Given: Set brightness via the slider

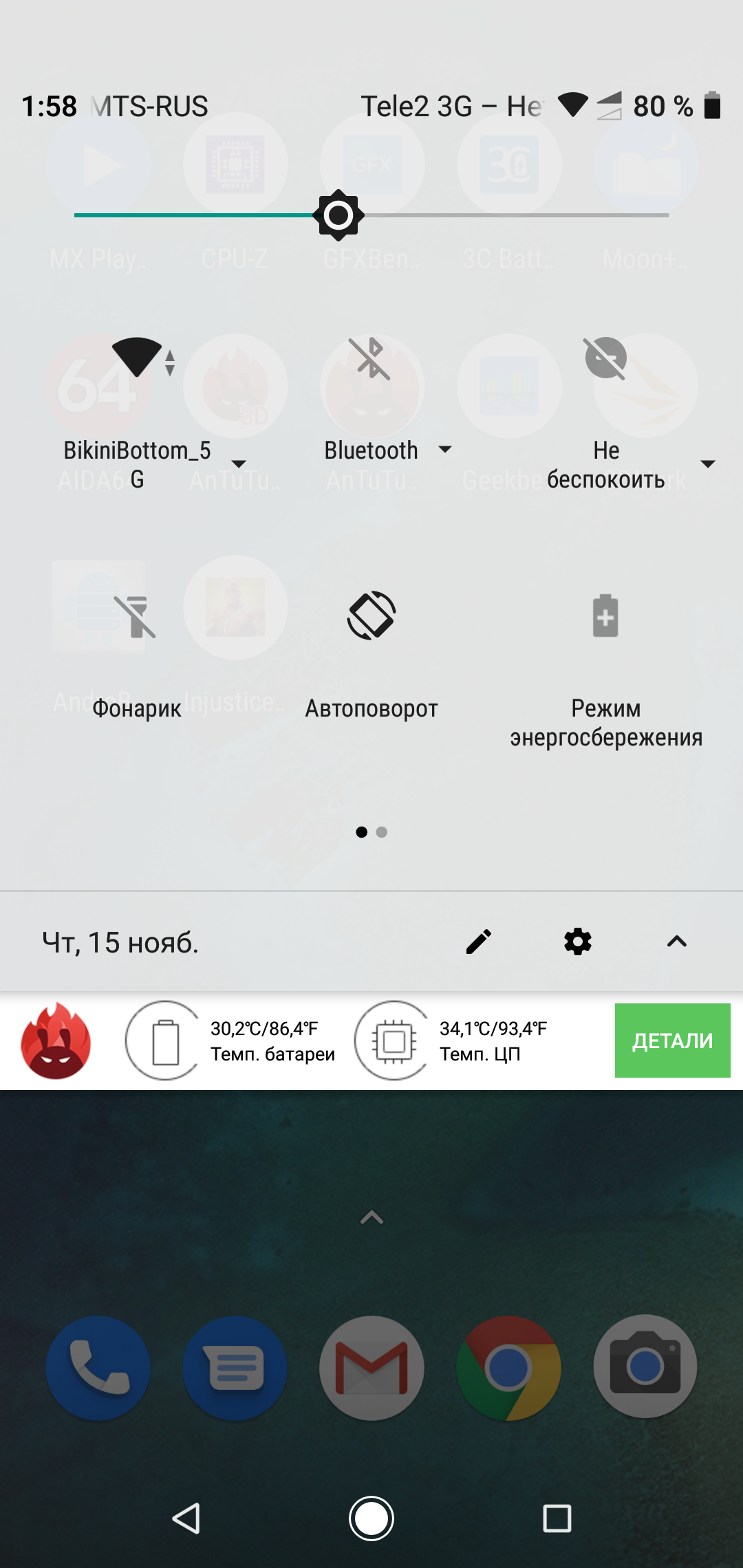Looking at the screenshot, I should coord(338,215).
